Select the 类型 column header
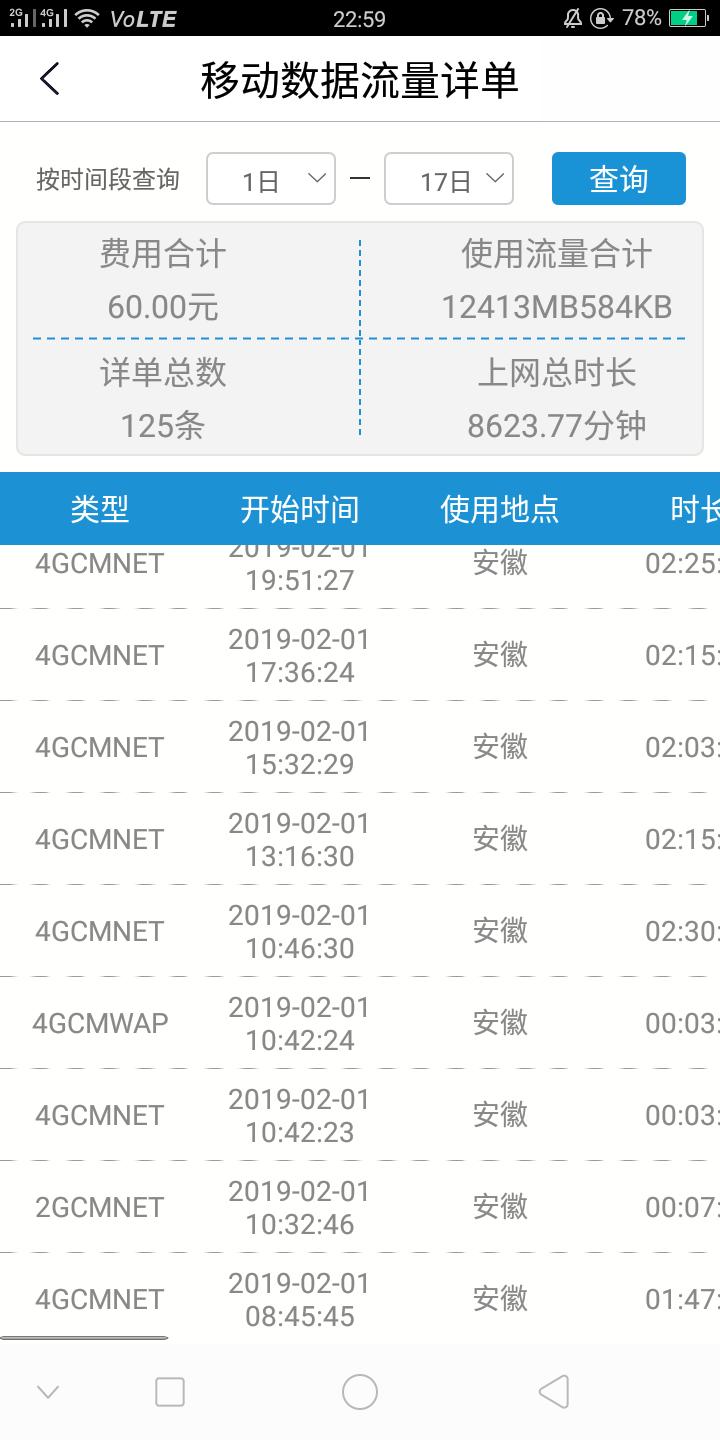720x1440 pixels. pyautogui.click(x=100, y=508)
